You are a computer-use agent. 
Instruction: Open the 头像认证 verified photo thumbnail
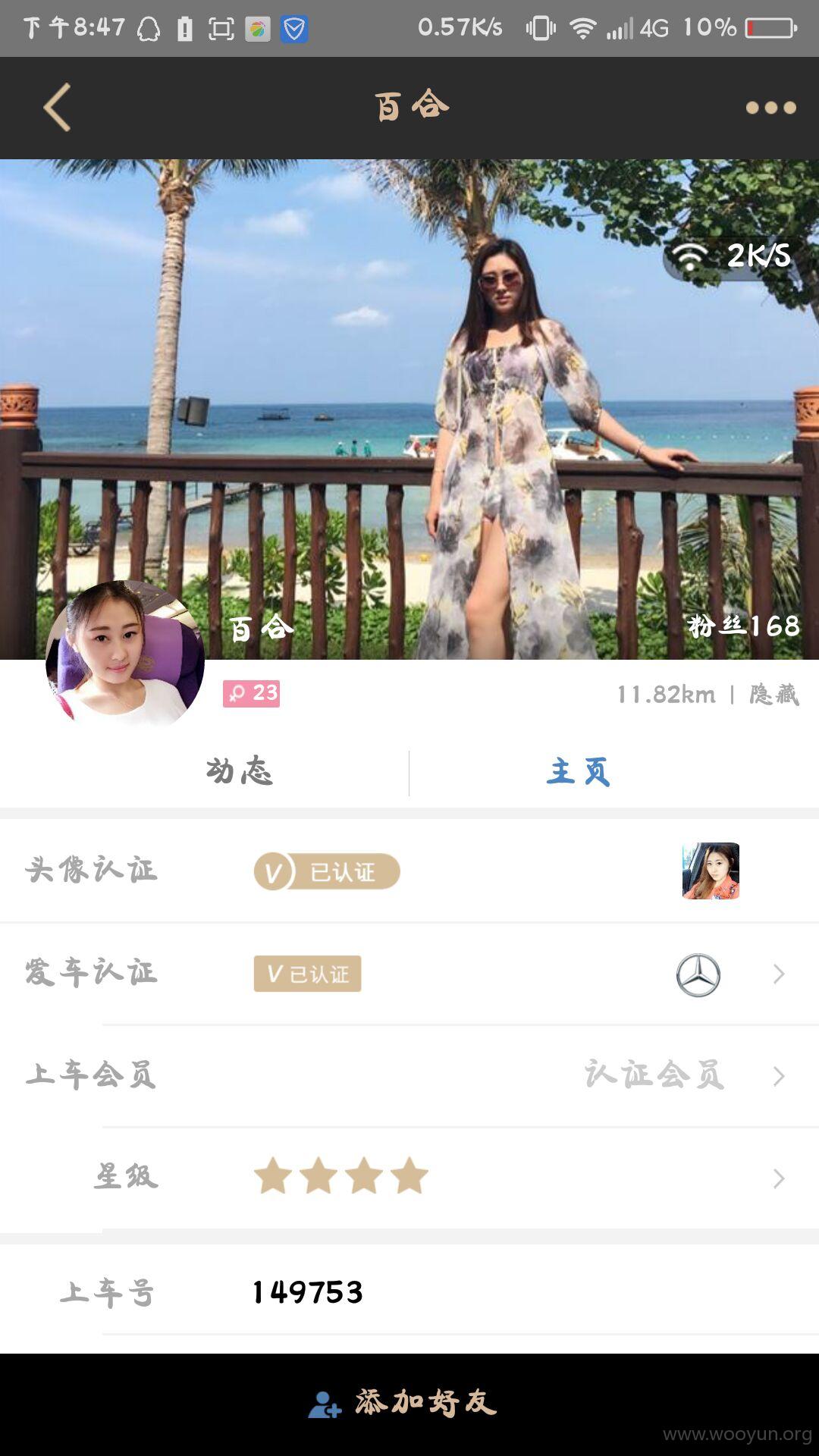pos(711,871)
